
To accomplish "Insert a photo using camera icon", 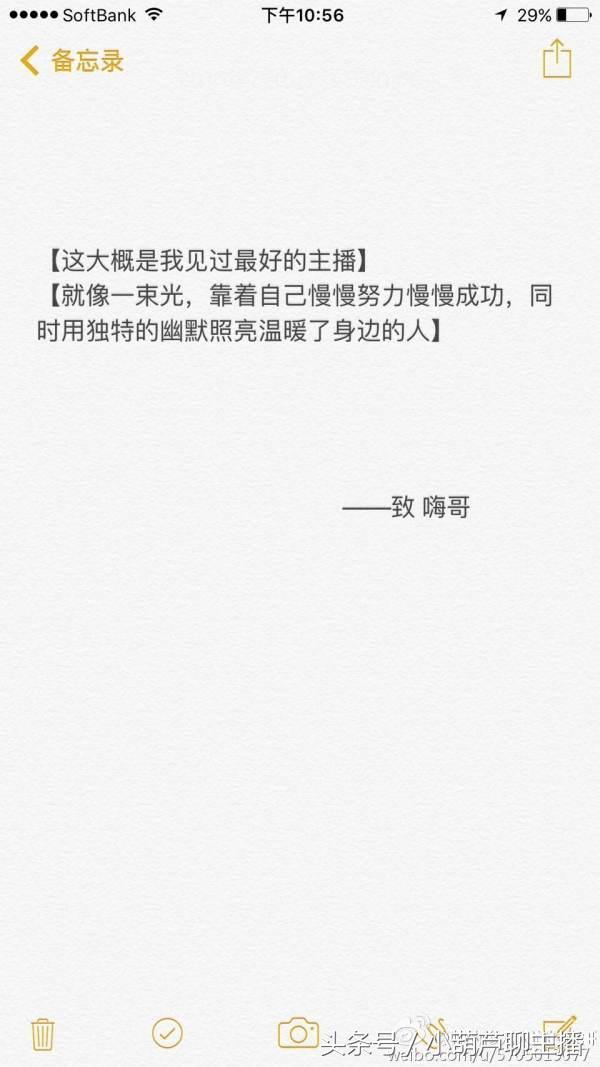I will coord(298,1032).
